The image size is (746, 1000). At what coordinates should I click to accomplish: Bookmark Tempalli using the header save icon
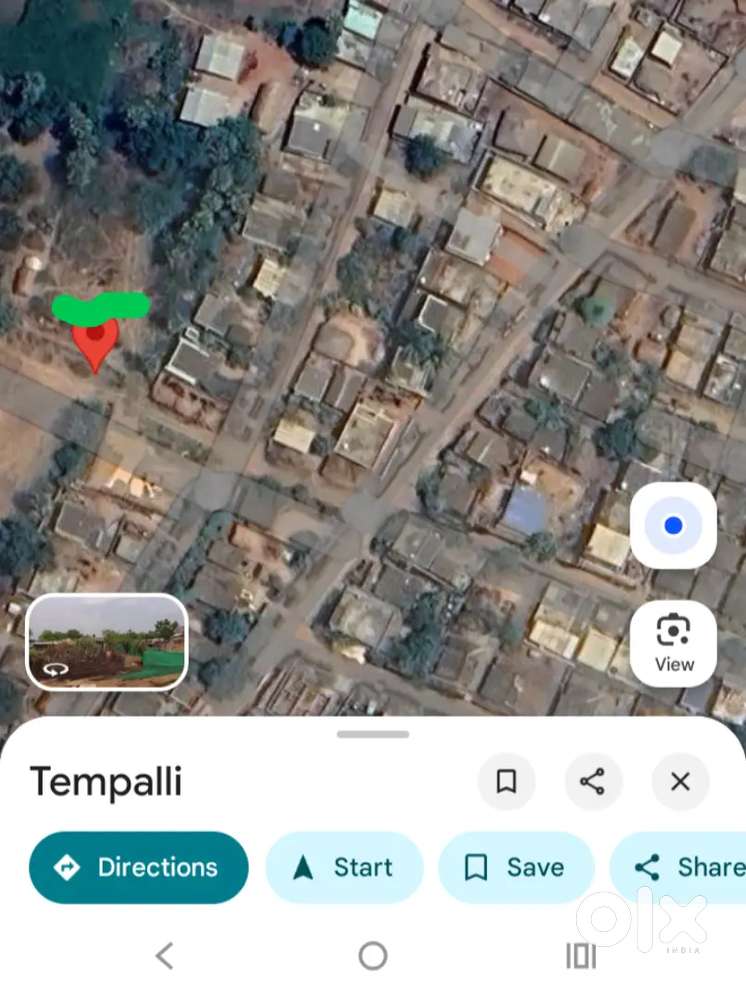tap(506, 782)
